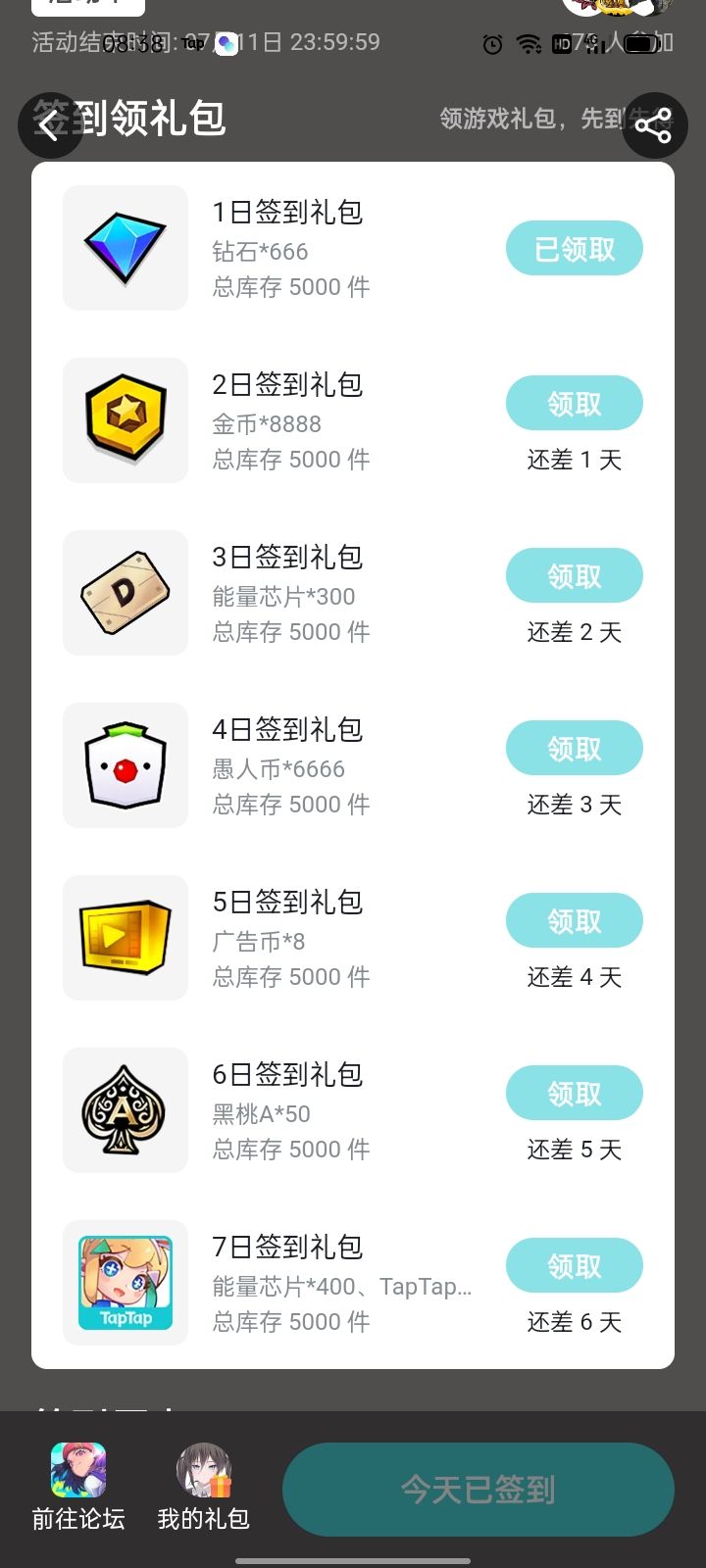
Task: Click the white mascot box icon for day 4
Action: pyautogui.click(x=125, y=764)
